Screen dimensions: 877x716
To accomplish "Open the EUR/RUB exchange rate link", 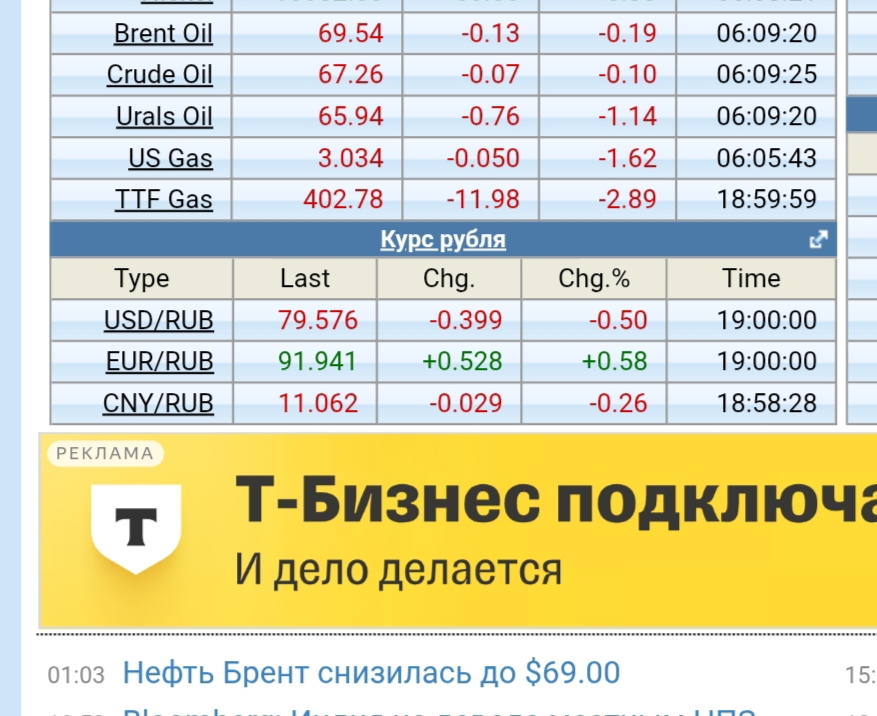I will 159,362.
